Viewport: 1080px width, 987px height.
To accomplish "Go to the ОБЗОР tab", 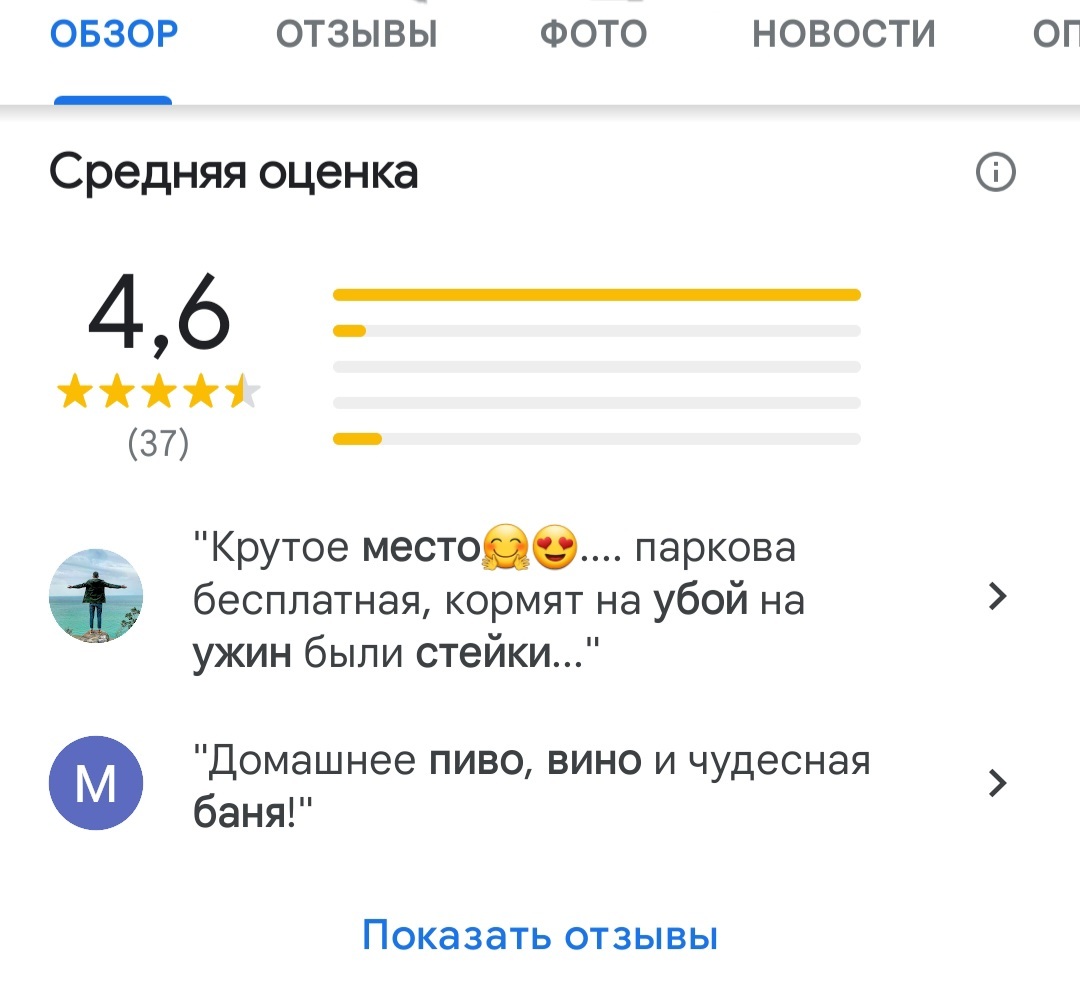I will click(x=113, y=35).
